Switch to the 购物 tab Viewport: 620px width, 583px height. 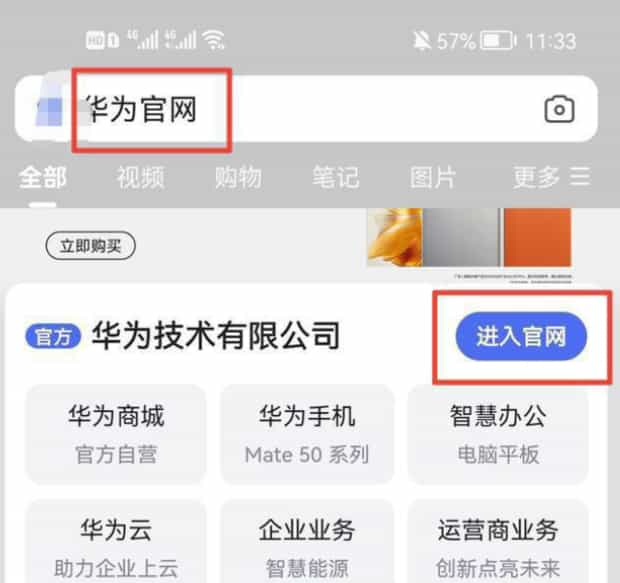coord(238,178)
